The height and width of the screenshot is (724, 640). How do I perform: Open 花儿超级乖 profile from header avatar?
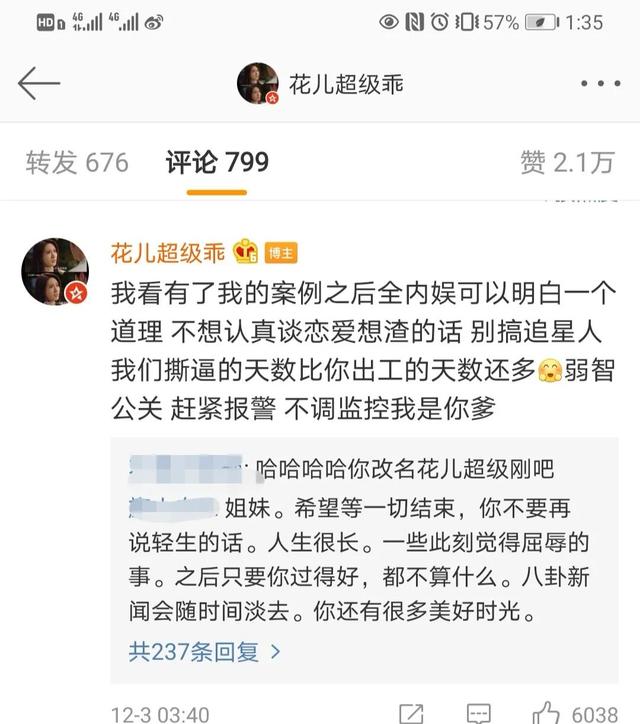(257, 84)
